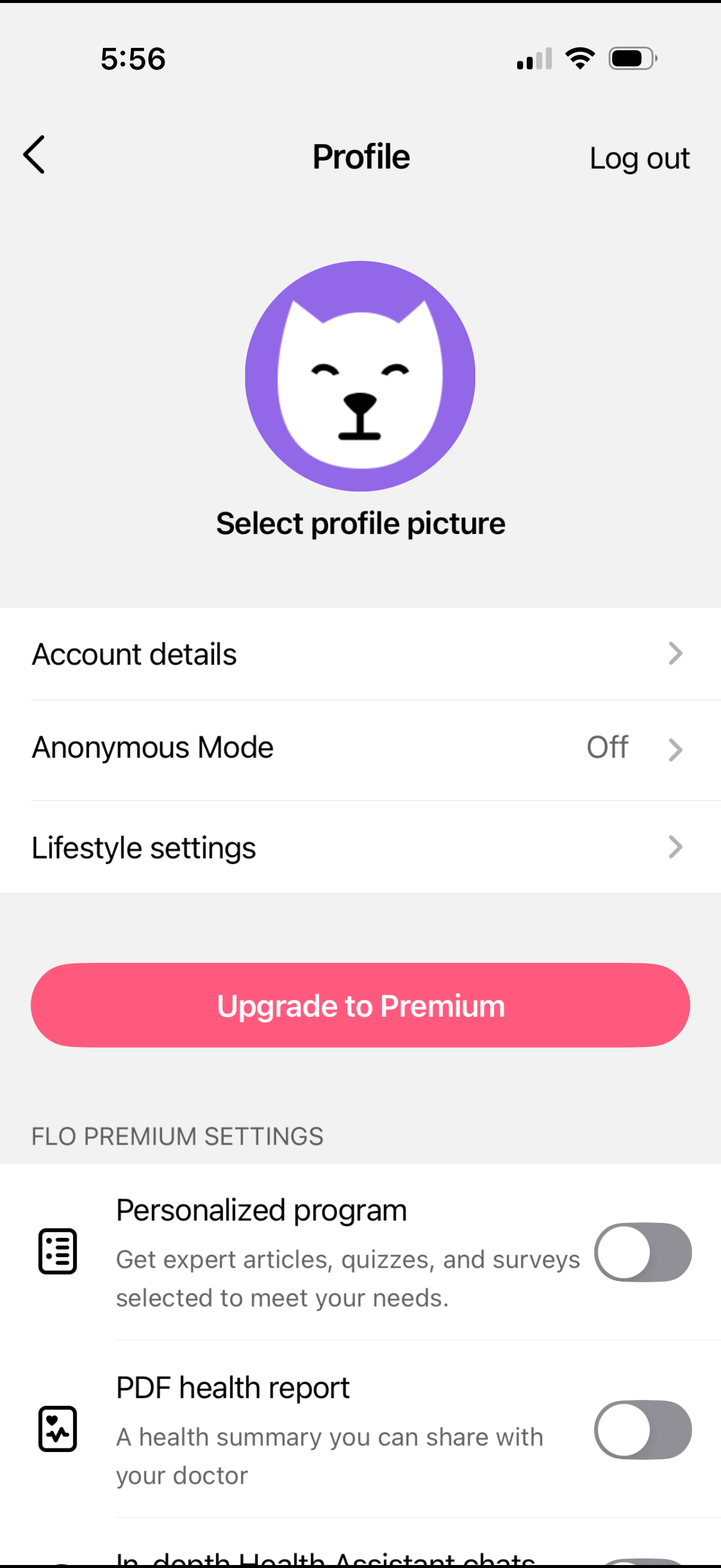This screenshot has width=721, height=1568.
Task: Tap the FLO PREMIUM SETTINGS section header
Action: point(177,1136)
